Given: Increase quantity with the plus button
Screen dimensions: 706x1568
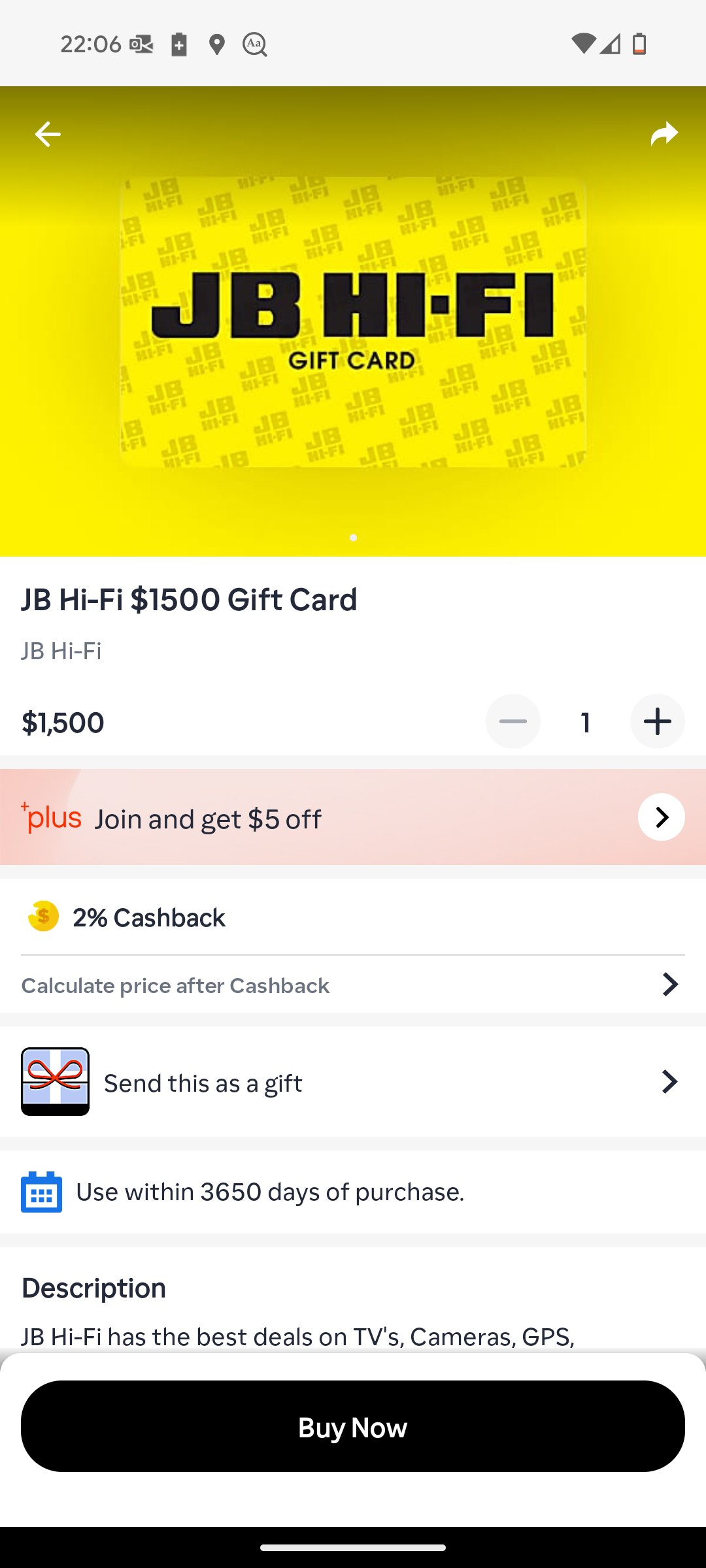Looking at the screenshot, I should [x=657, y=721].
